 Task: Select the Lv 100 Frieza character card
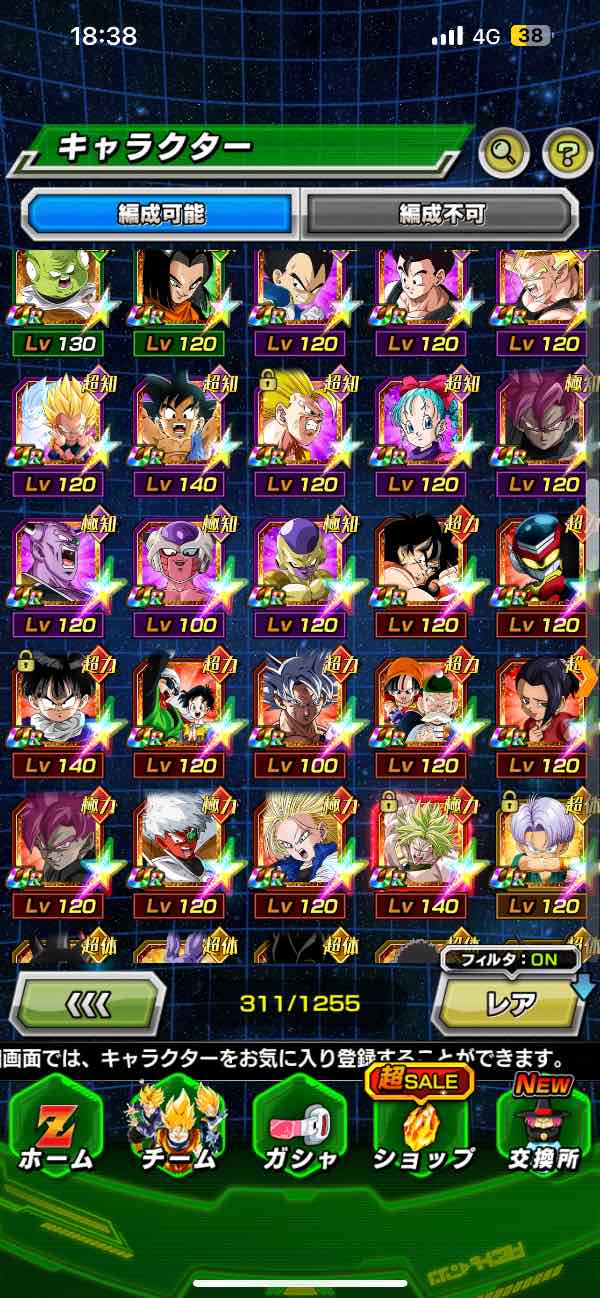[x=178, y=570]
